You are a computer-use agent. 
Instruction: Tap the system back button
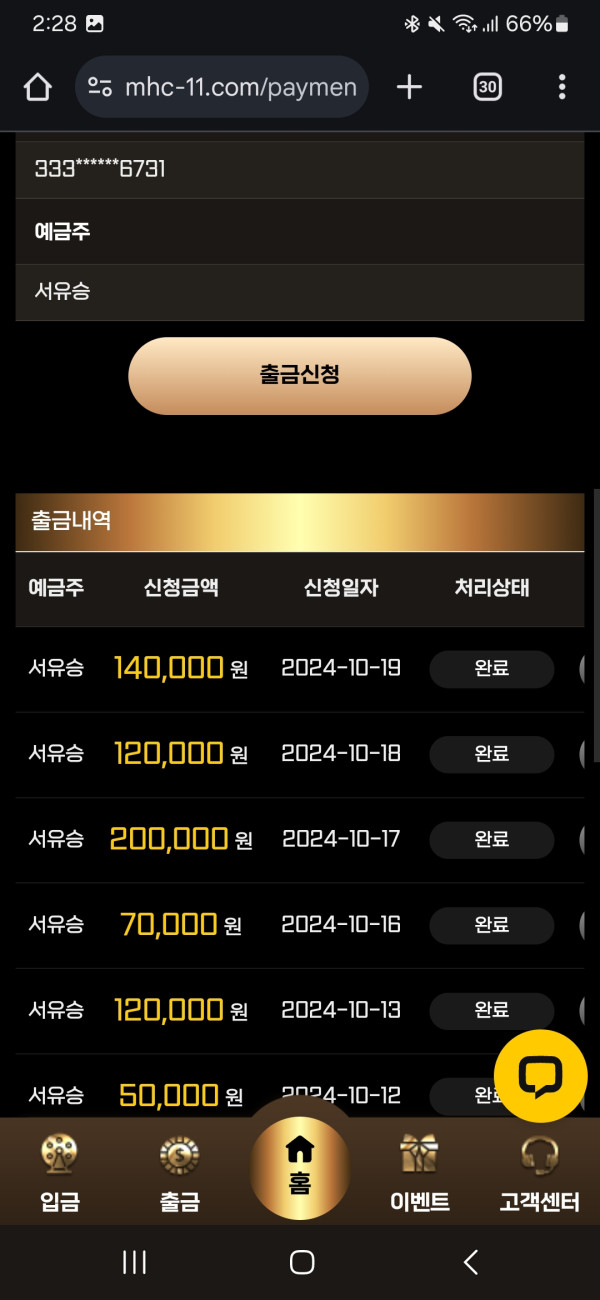470,1262
